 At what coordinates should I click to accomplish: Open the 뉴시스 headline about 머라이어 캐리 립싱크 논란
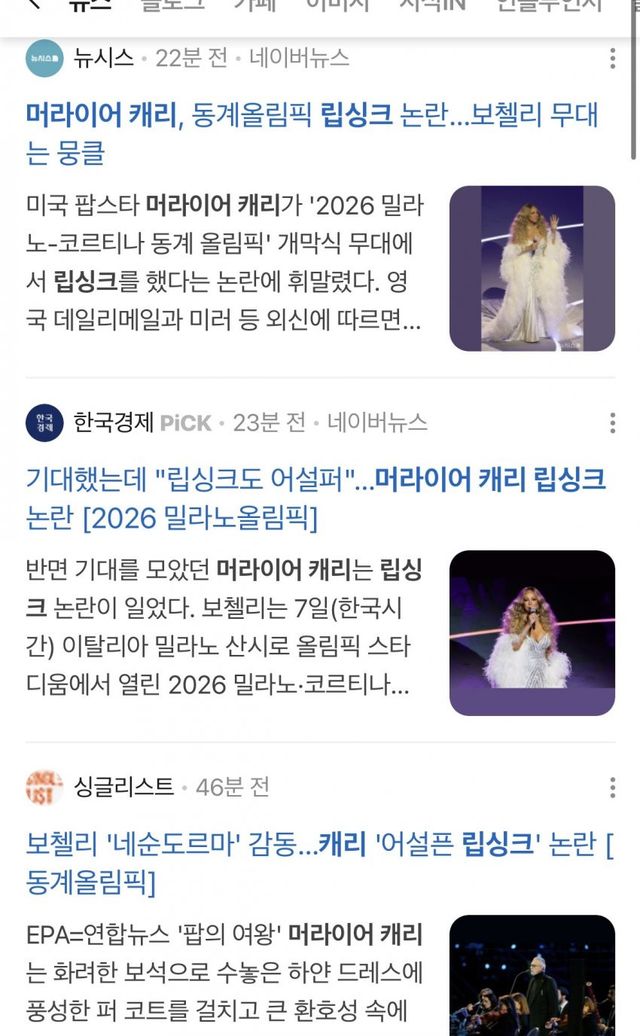pos(310,116)
